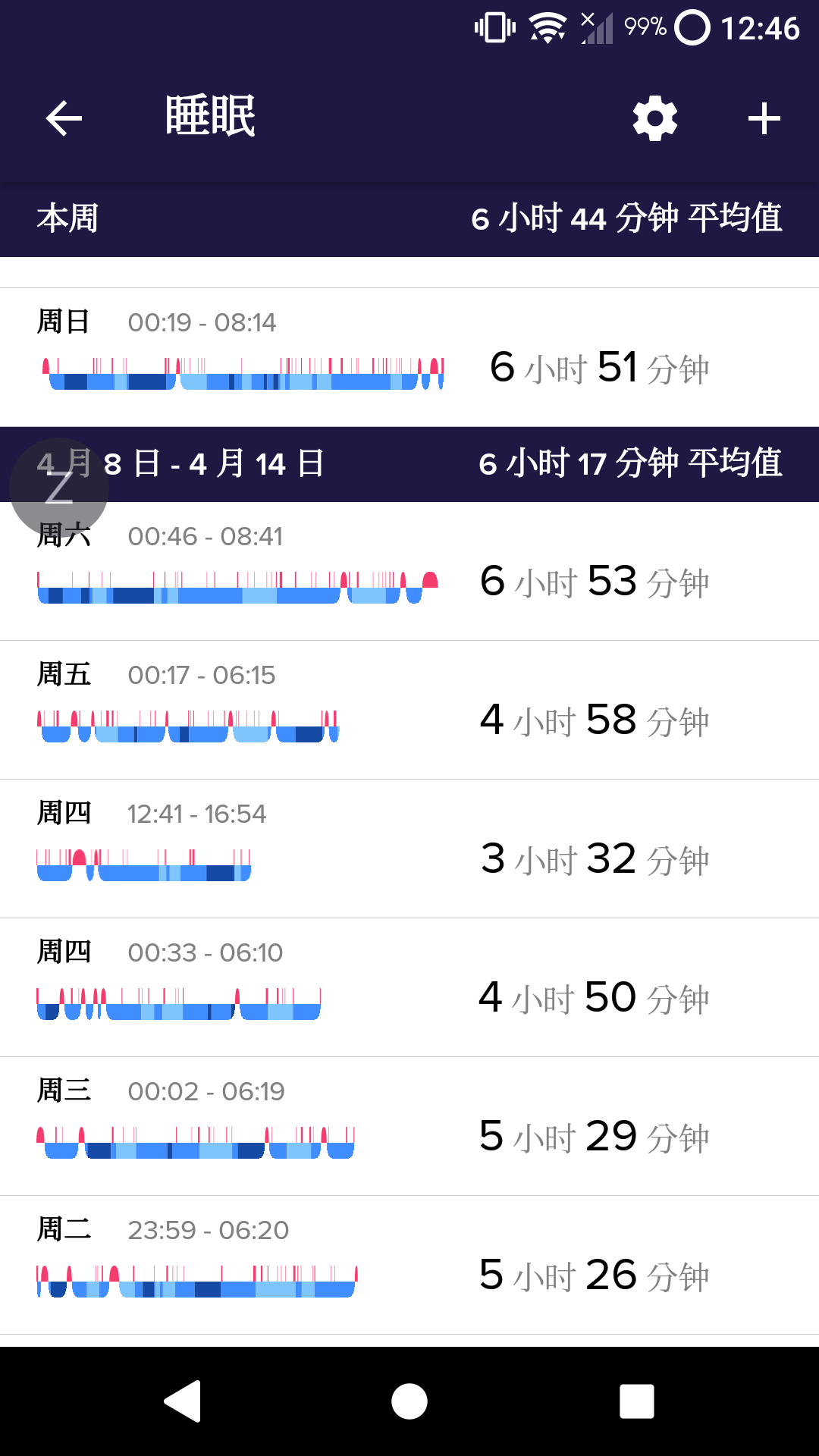
Task: View 周四 sleep log 00:33 - 06:10
Action: click(409, 987)
